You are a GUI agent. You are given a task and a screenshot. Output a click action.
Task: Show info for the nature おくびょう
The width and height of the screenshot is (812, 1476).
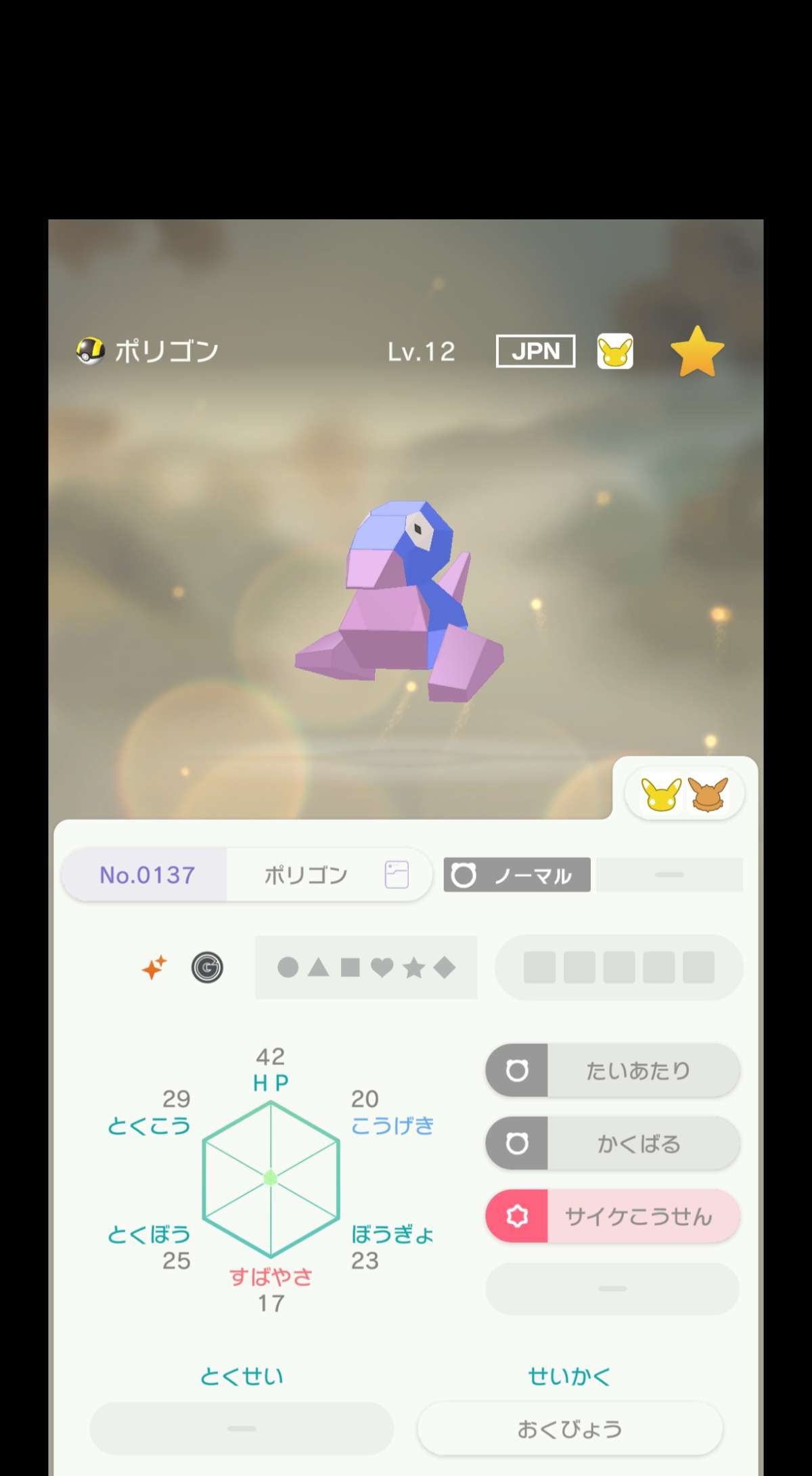coord(570,1429)
